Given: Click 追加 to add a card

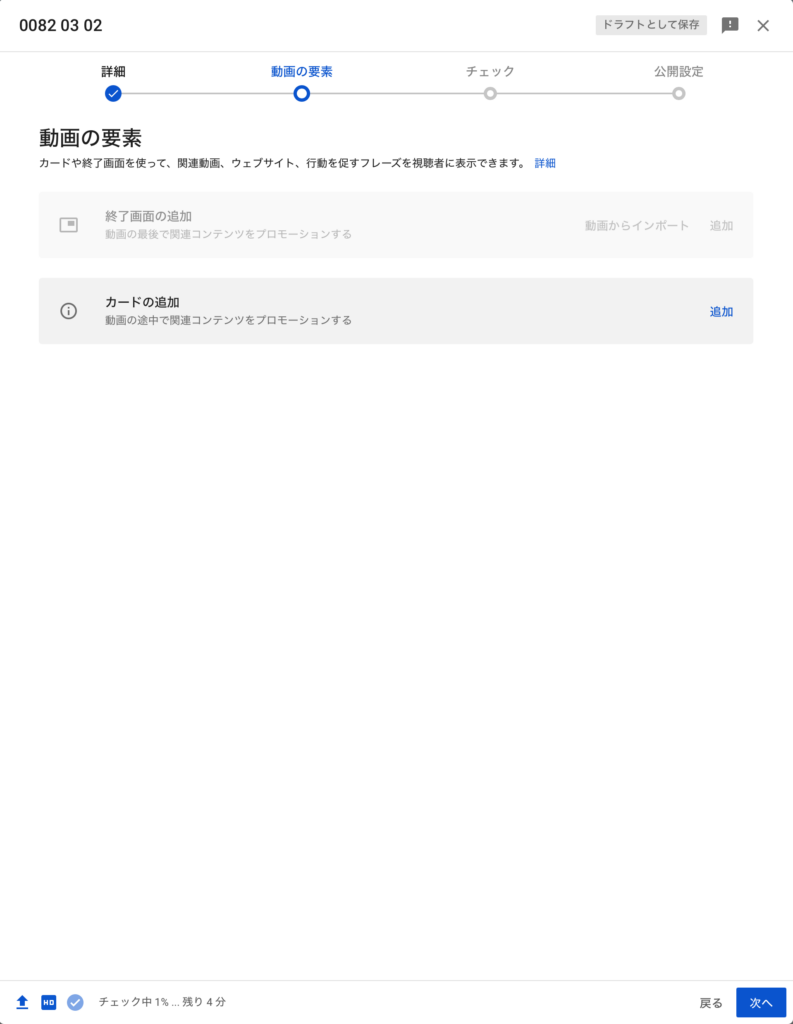Looking at the screenshot, I should coord(721,311).
